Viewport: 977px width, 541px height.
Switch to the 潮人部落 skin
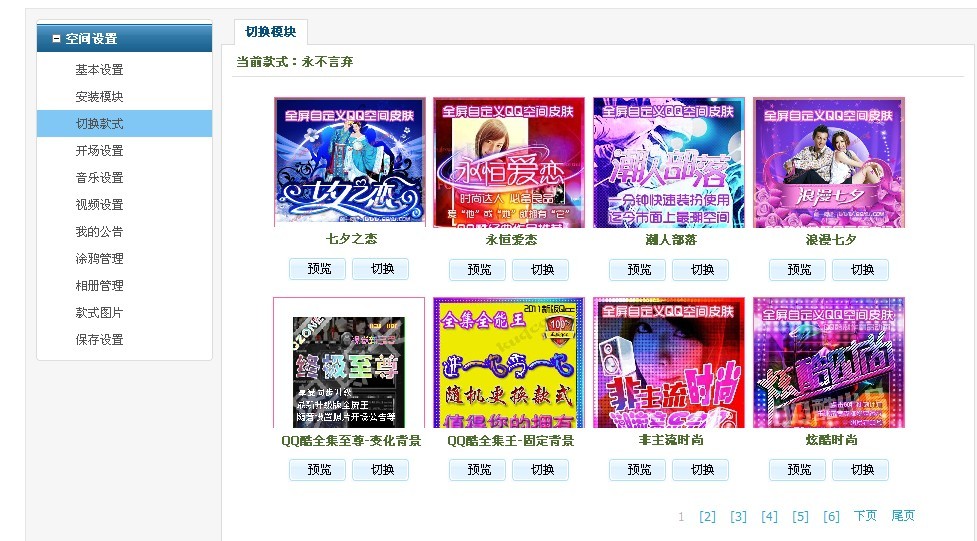[701, 270]
